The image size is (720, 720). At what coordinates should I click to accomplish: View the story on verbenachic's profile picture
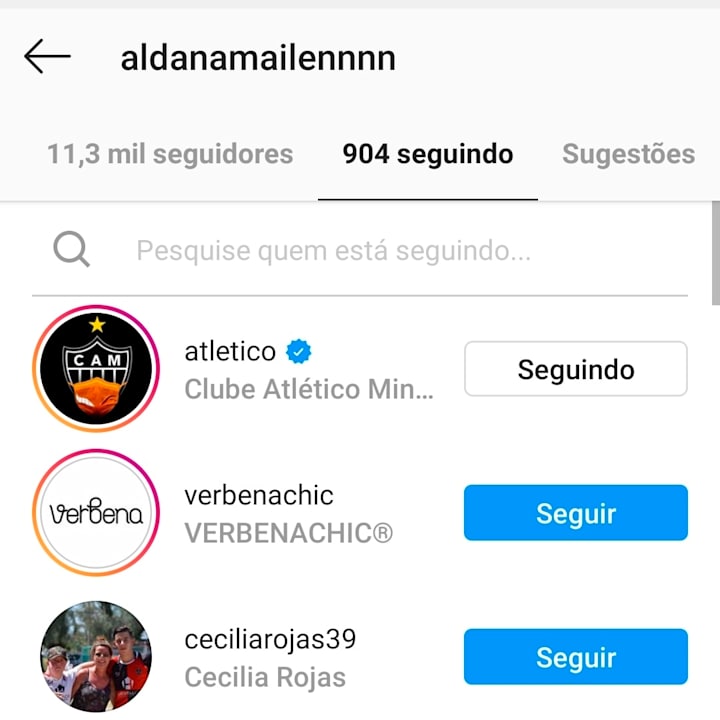point(96,513)
